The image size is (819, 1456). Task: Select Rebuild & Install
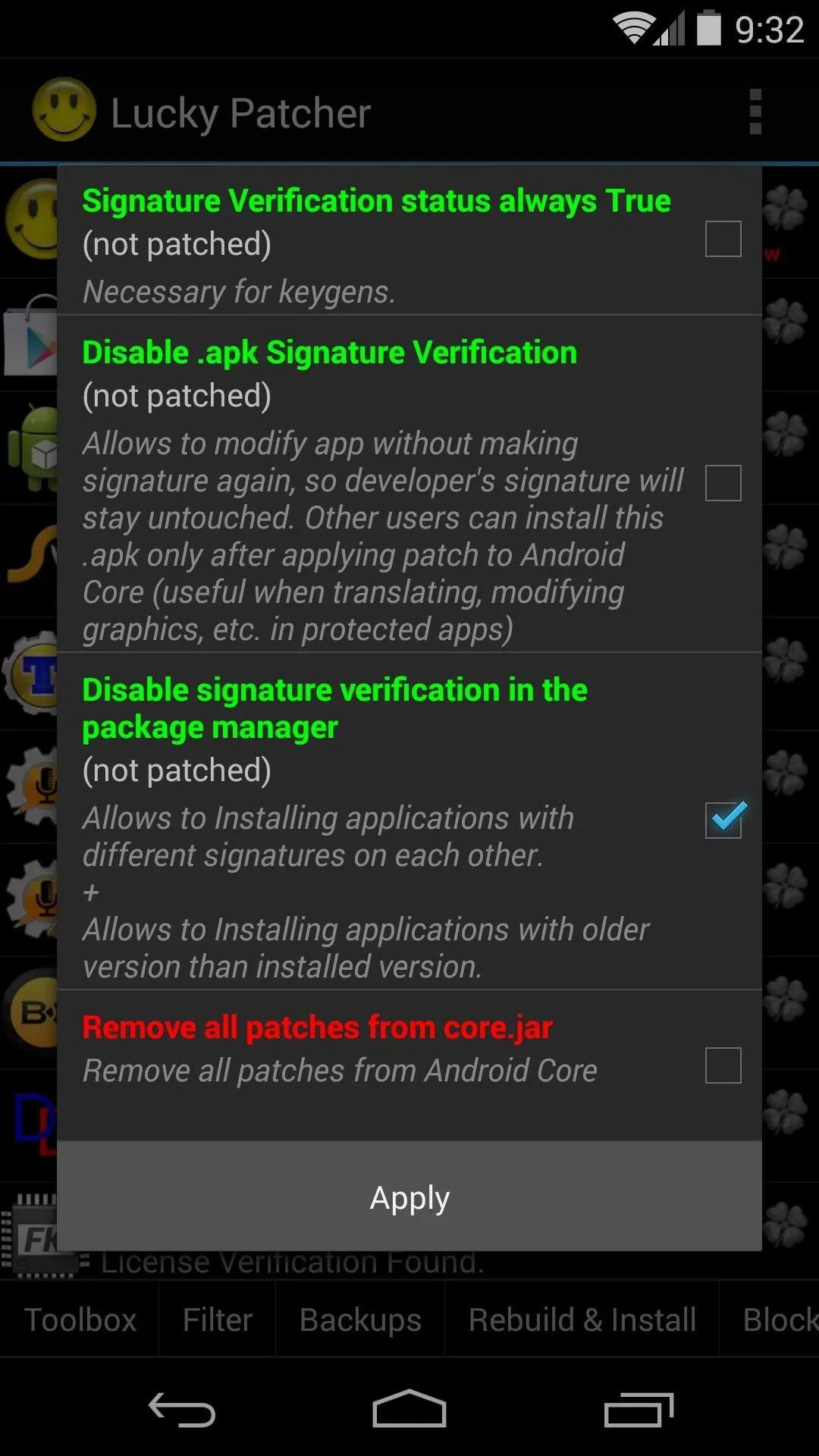(582, 1320)
